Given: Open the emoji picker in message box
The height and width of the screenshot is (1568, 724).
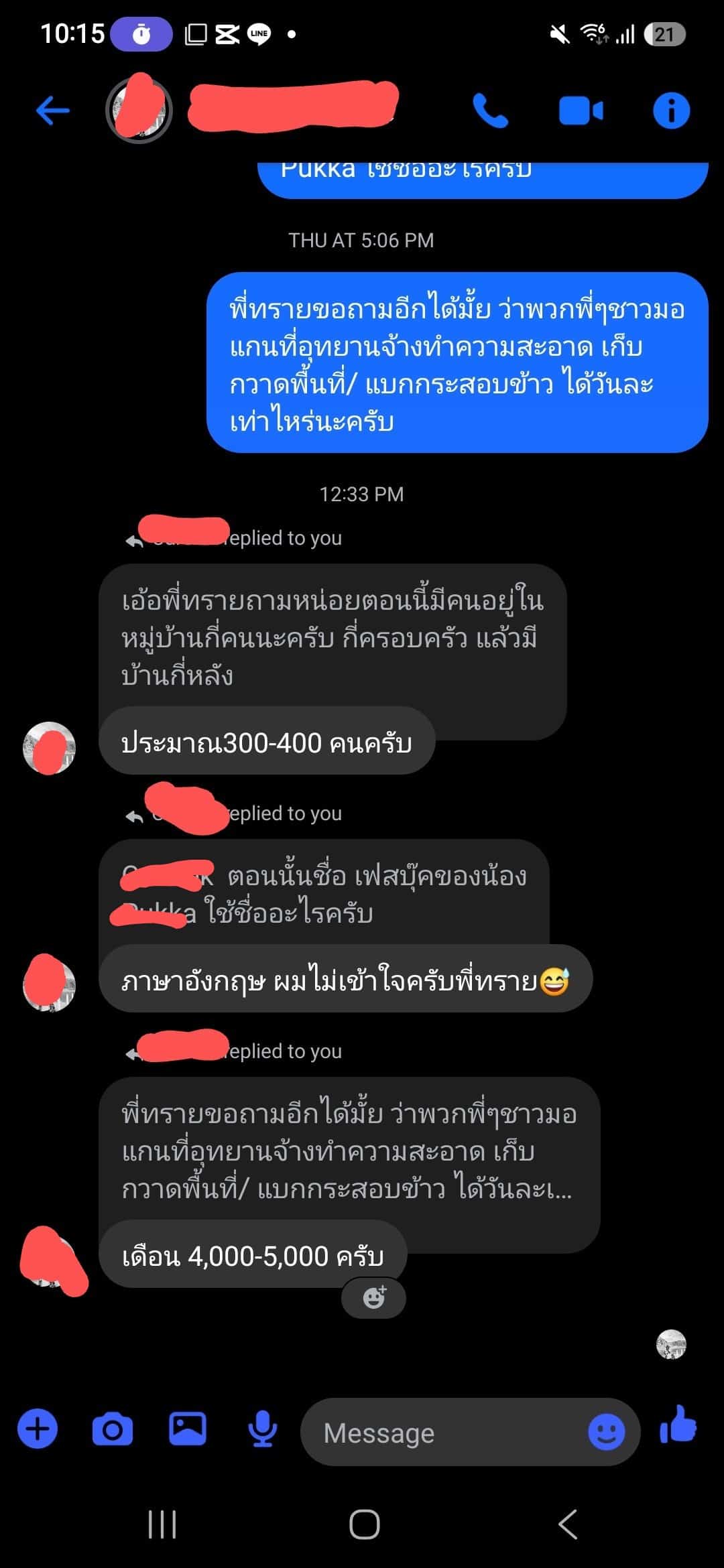Looking at the screenshot, I should tap(606, 1433).
